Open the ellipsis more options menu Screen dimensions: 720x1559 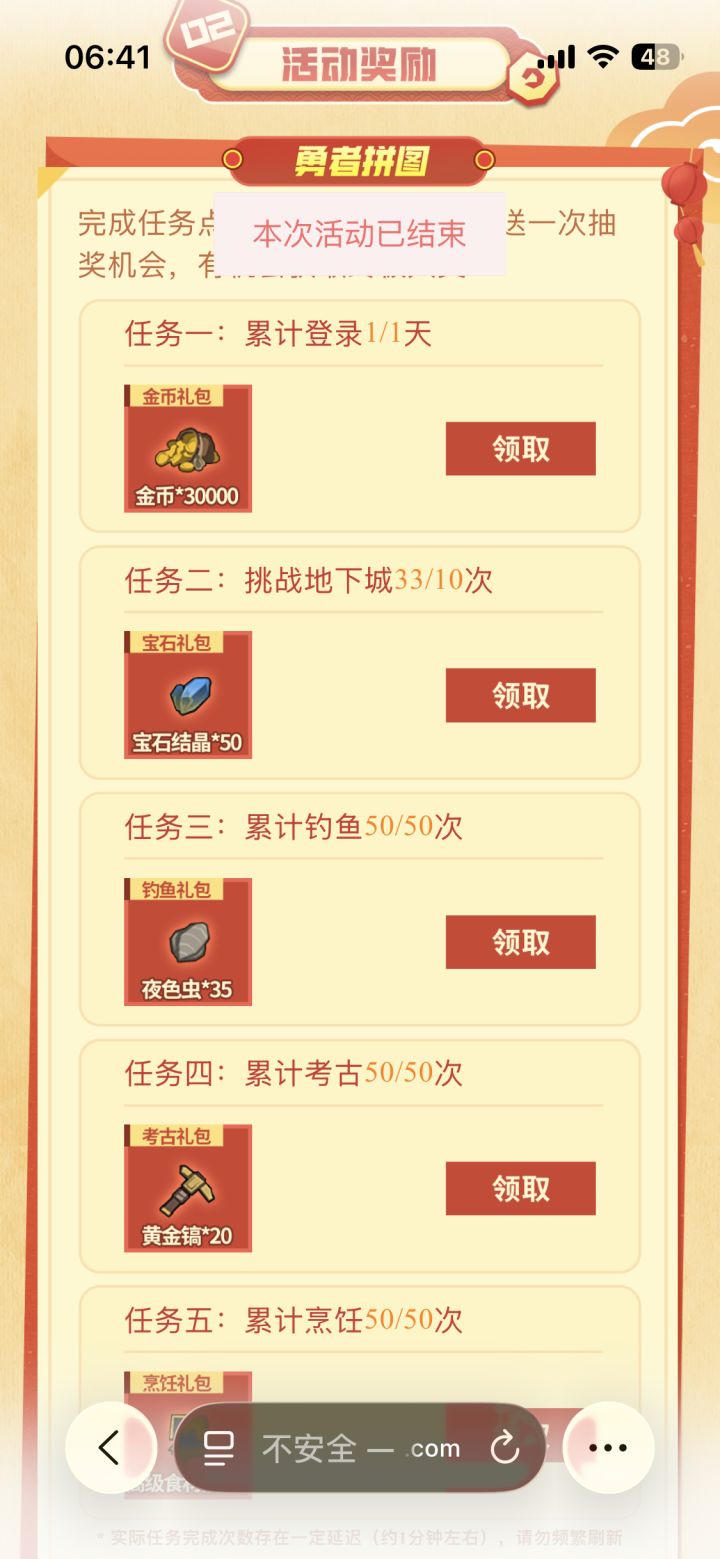[607, 1447]
